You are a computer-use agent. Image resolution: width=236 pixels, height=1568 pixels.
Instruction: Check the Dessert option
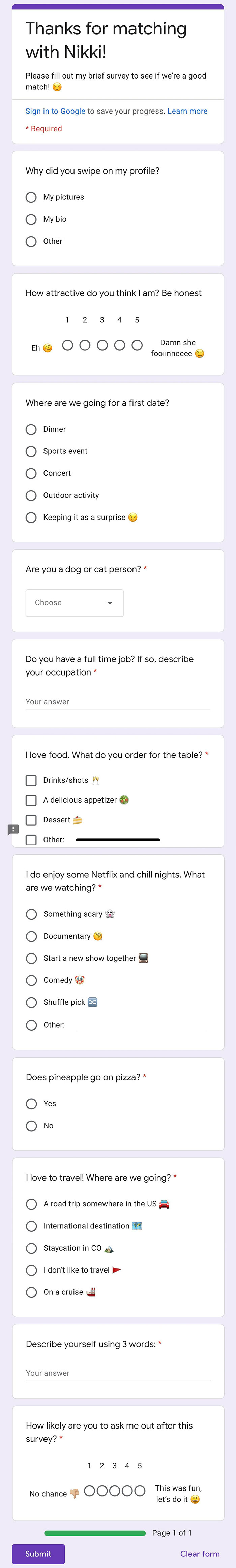point(31,820)
